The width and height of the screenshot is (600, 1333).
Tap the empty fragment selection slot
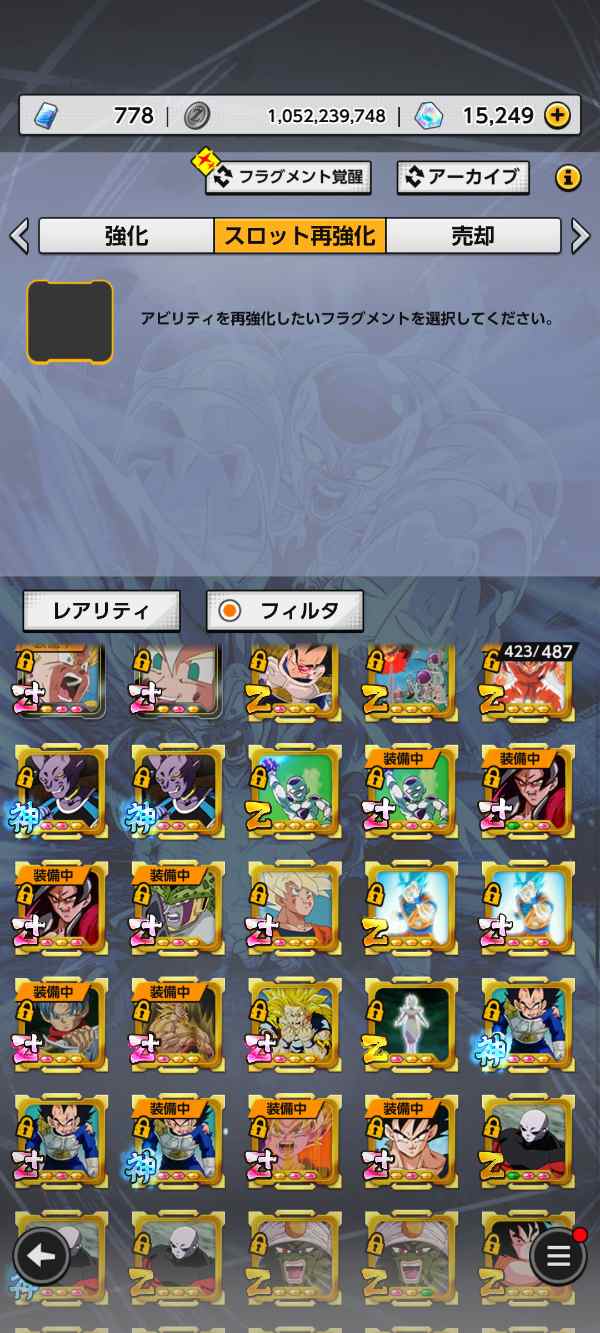pyautogui.click(x=70, y=321)
